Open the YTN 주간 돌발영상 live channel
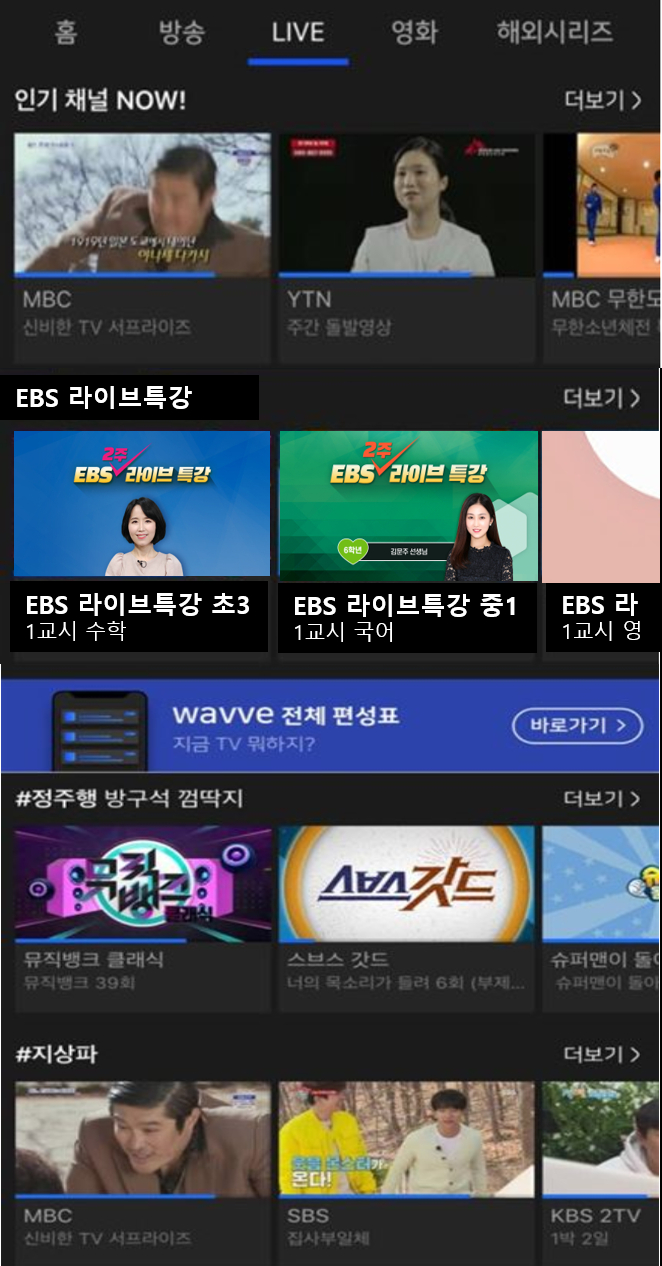662x1266 pixels. click(407, 246)
